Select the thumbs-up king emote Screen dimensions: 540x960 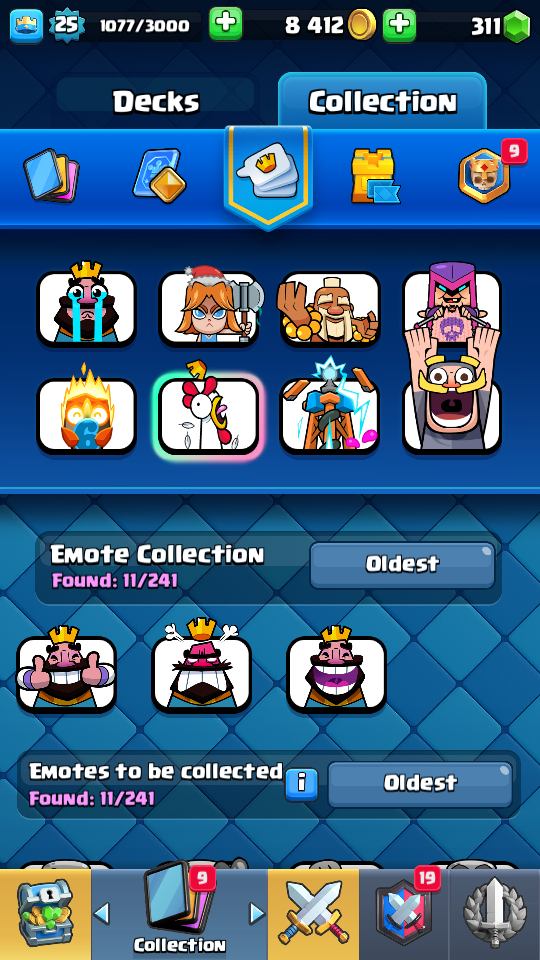66,671
